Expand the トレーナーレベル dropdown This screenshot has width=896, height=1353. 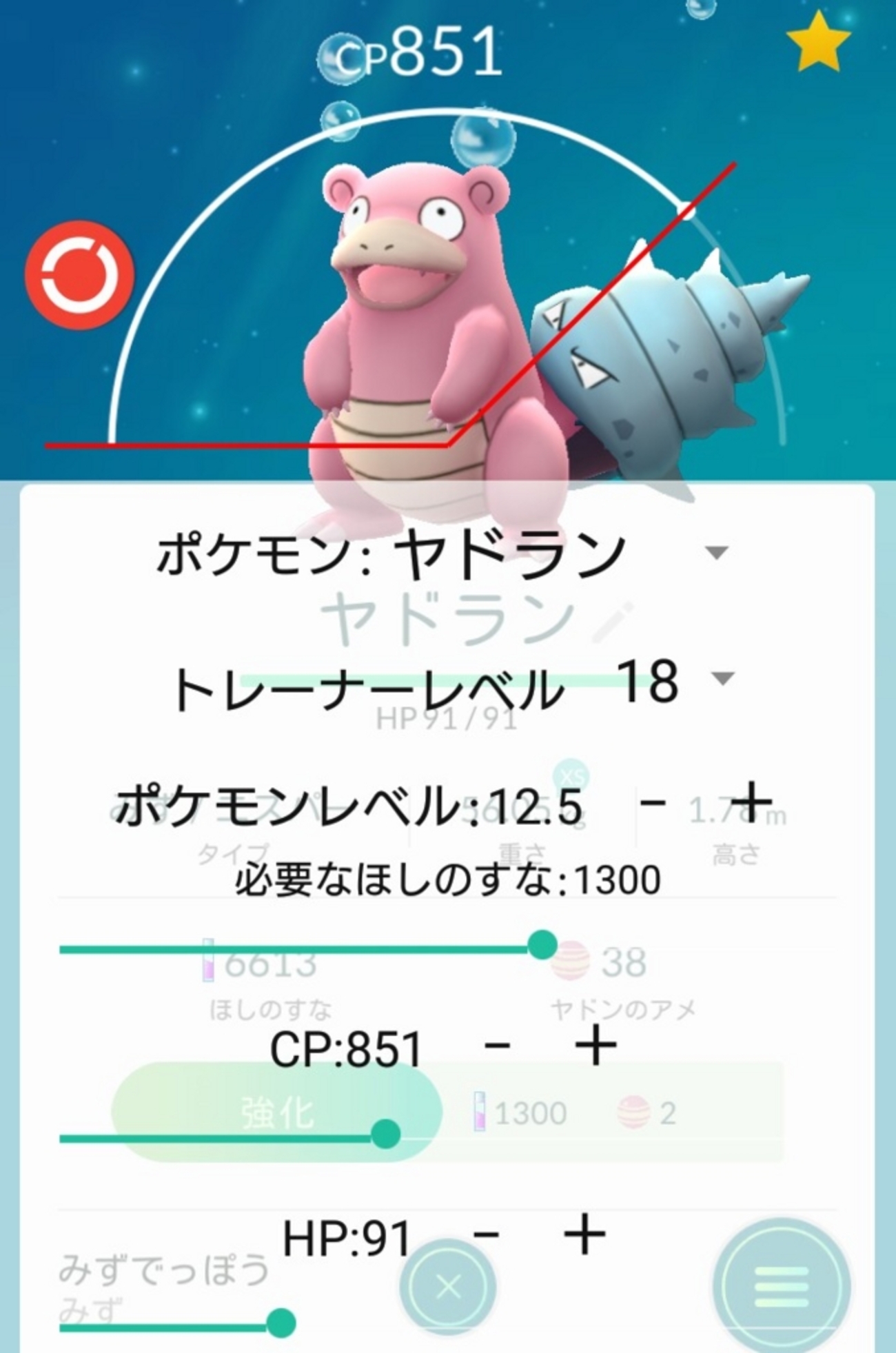pos(722,678)
